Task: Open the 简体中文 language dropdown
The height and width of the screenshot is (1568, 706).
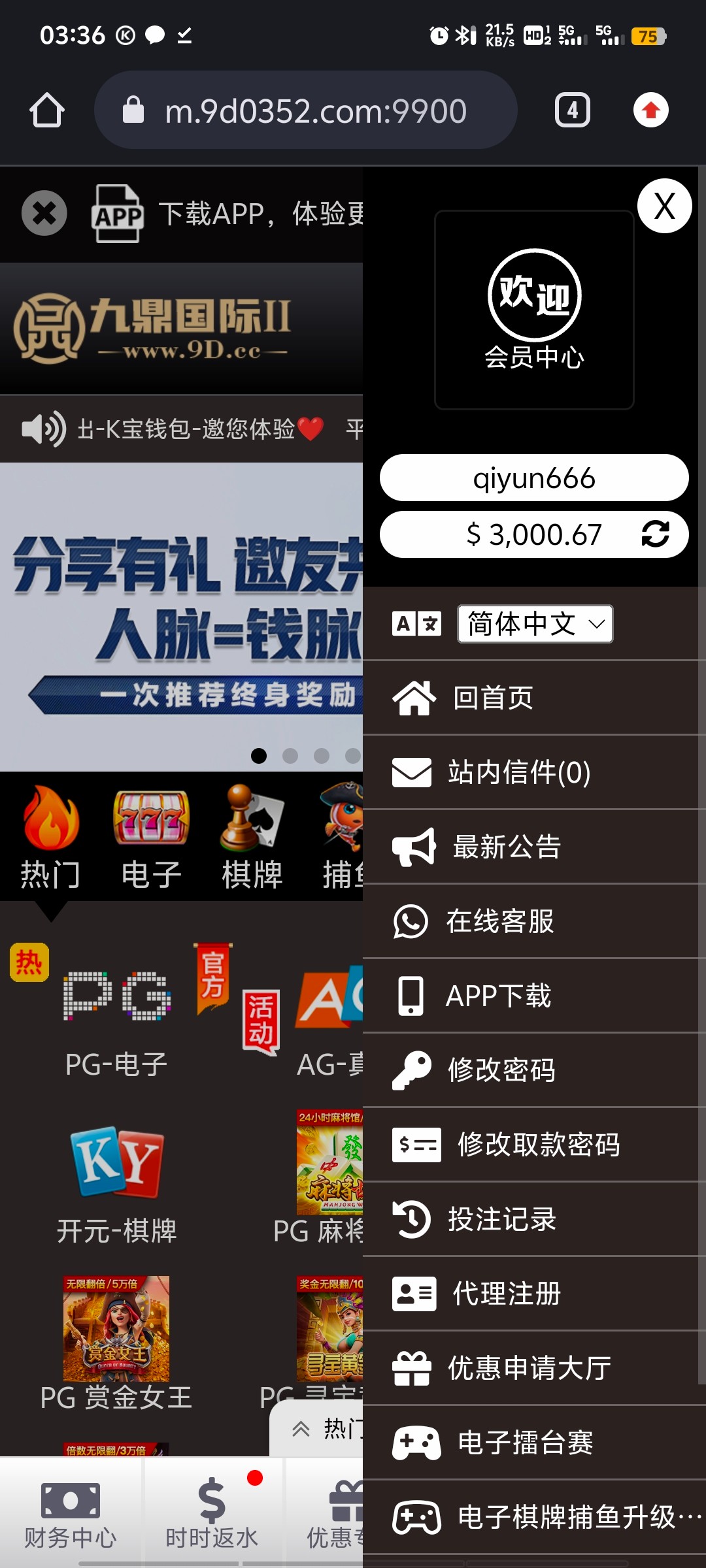Action: tap(535, 624)
